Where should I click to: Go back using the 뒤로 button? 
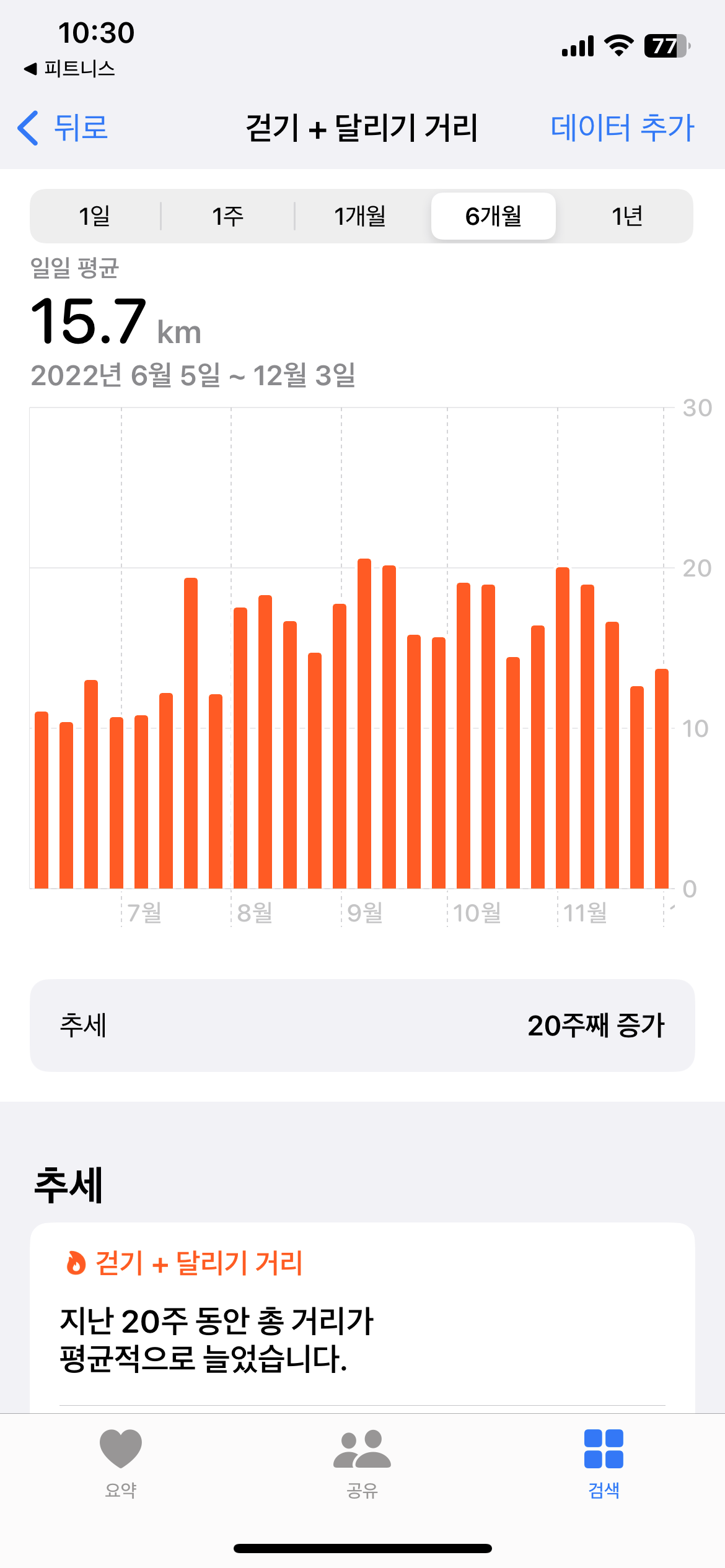pyautogui.click(x=63, y=128)
